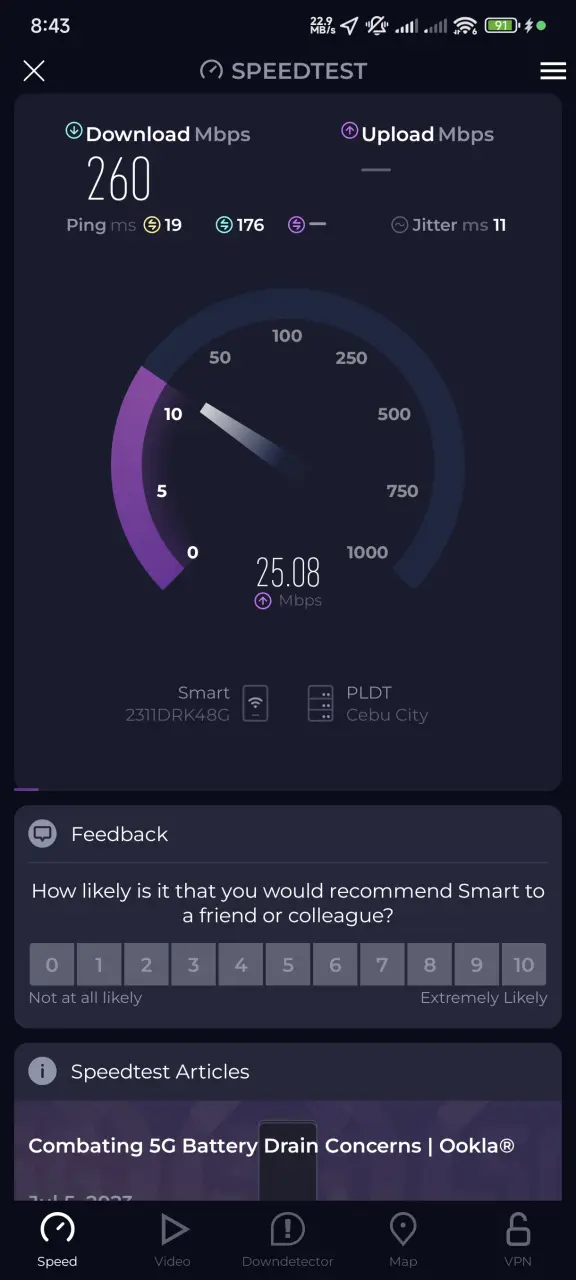Switch to the VPN tab
The width and height of the screenshot is (576, 1280).
(x=518, y=1241)
